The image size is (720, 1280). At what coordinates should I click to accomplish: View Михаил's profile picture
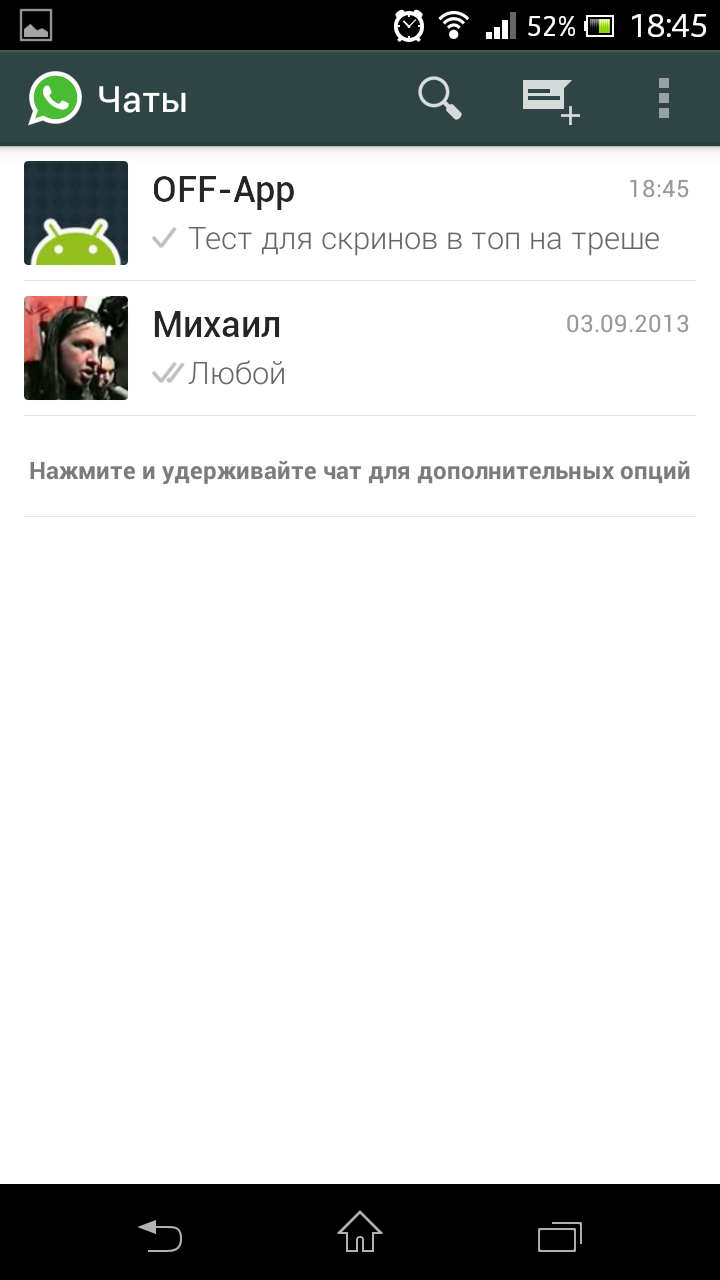[76, 348]
